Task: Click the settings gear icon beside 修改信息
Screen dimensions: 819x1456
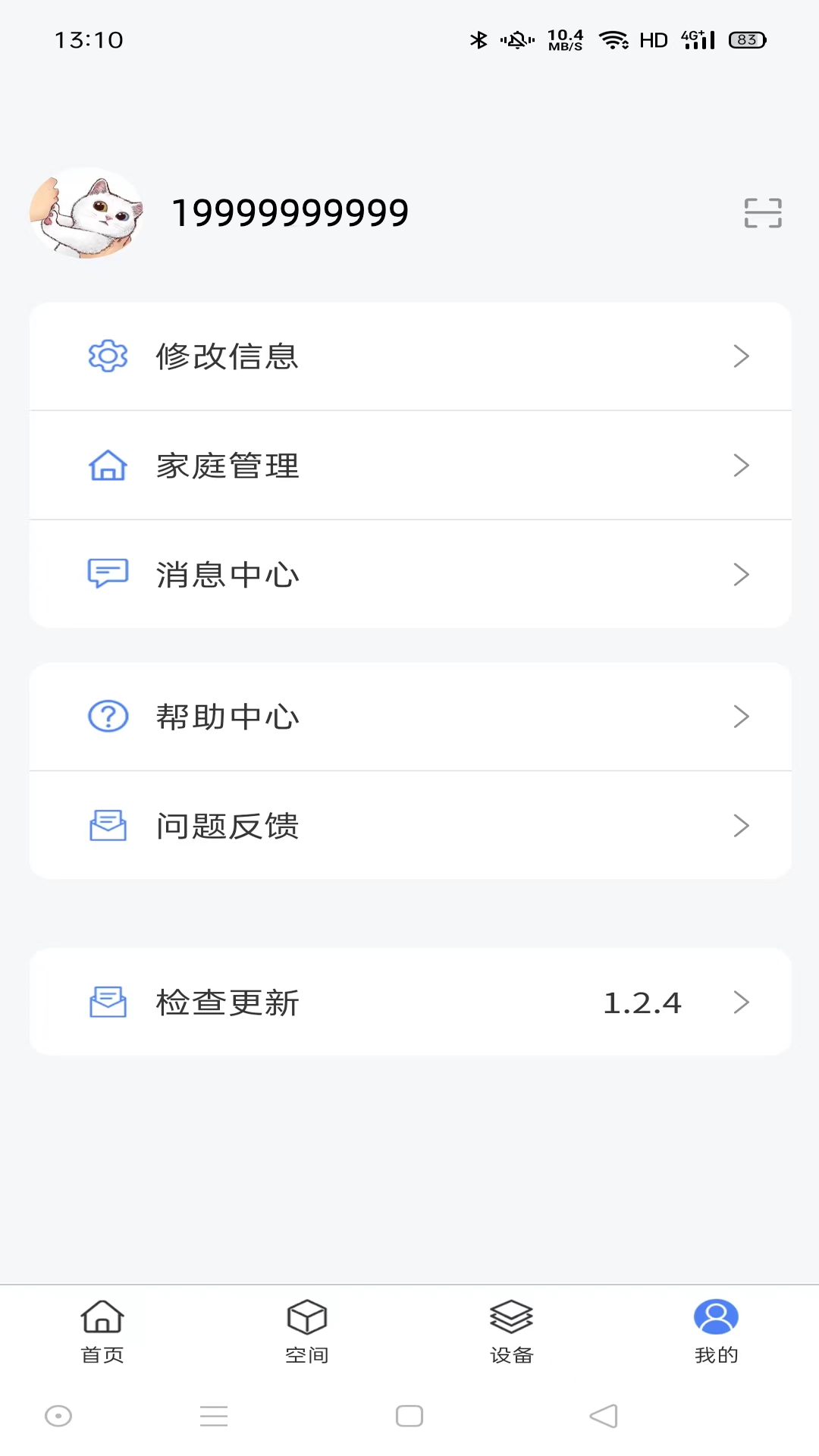Action: [x=108, y=356]
